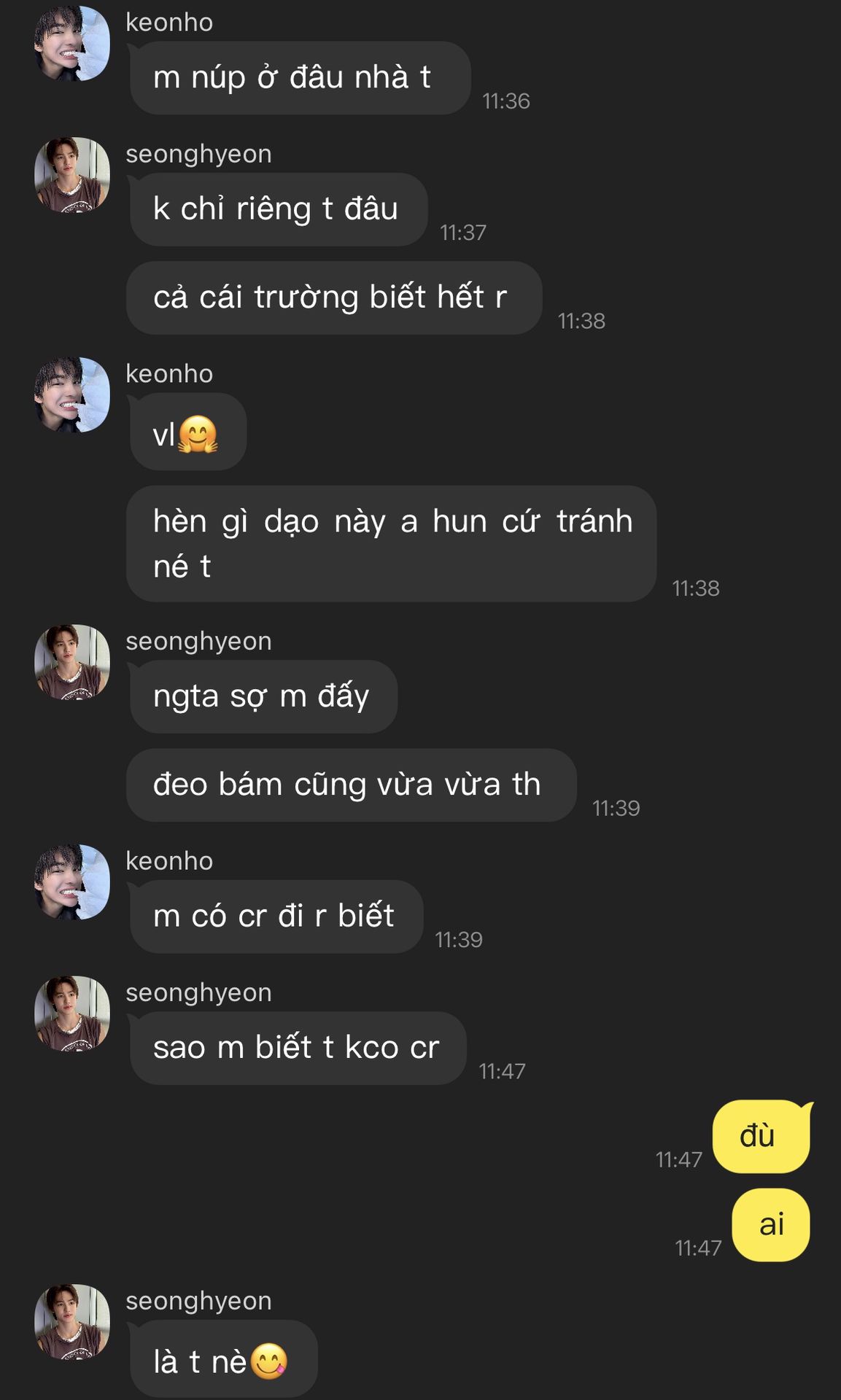View seonghyeon's profile photo beside "ngta sợ m đấy"
841x1400 pixels.
click(x=72, y=662)
